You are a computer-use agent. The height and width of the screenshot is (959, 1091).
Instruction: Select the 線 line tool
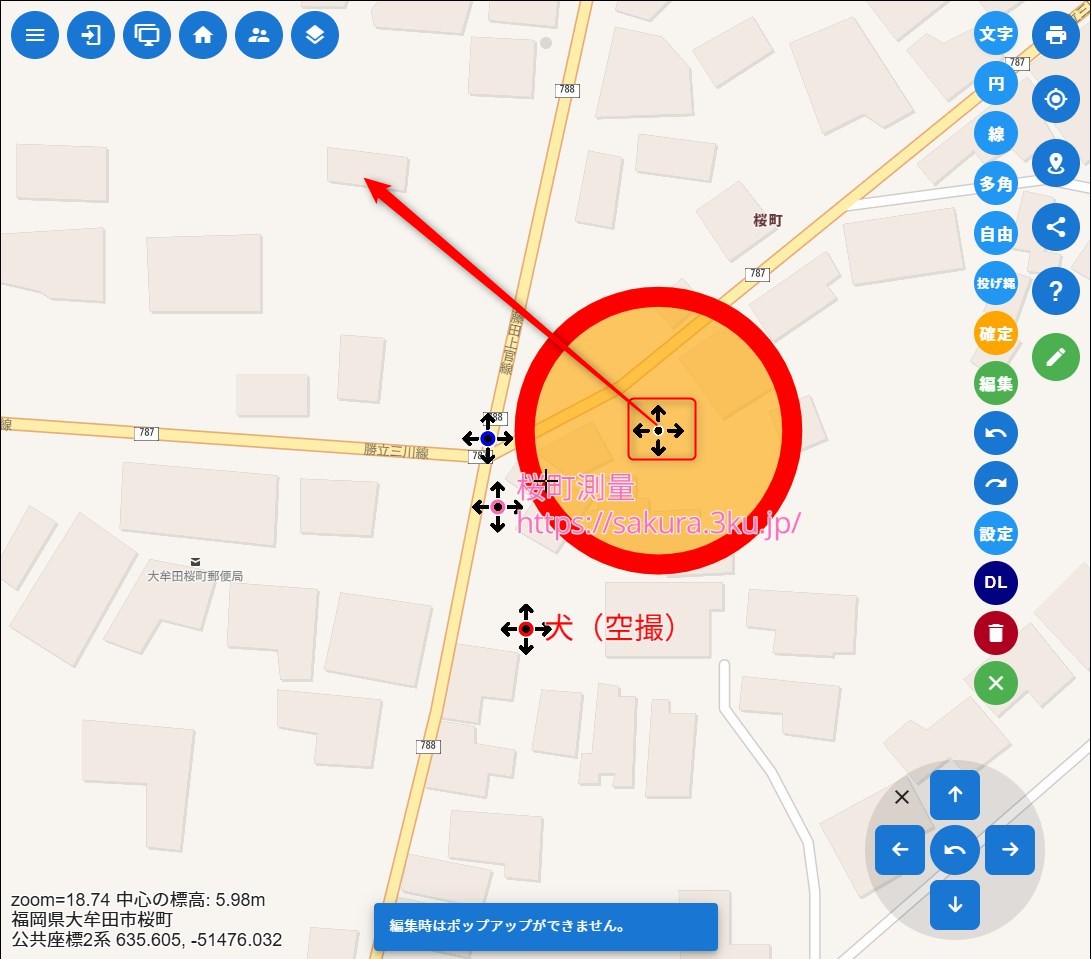[x=996, y=134]
